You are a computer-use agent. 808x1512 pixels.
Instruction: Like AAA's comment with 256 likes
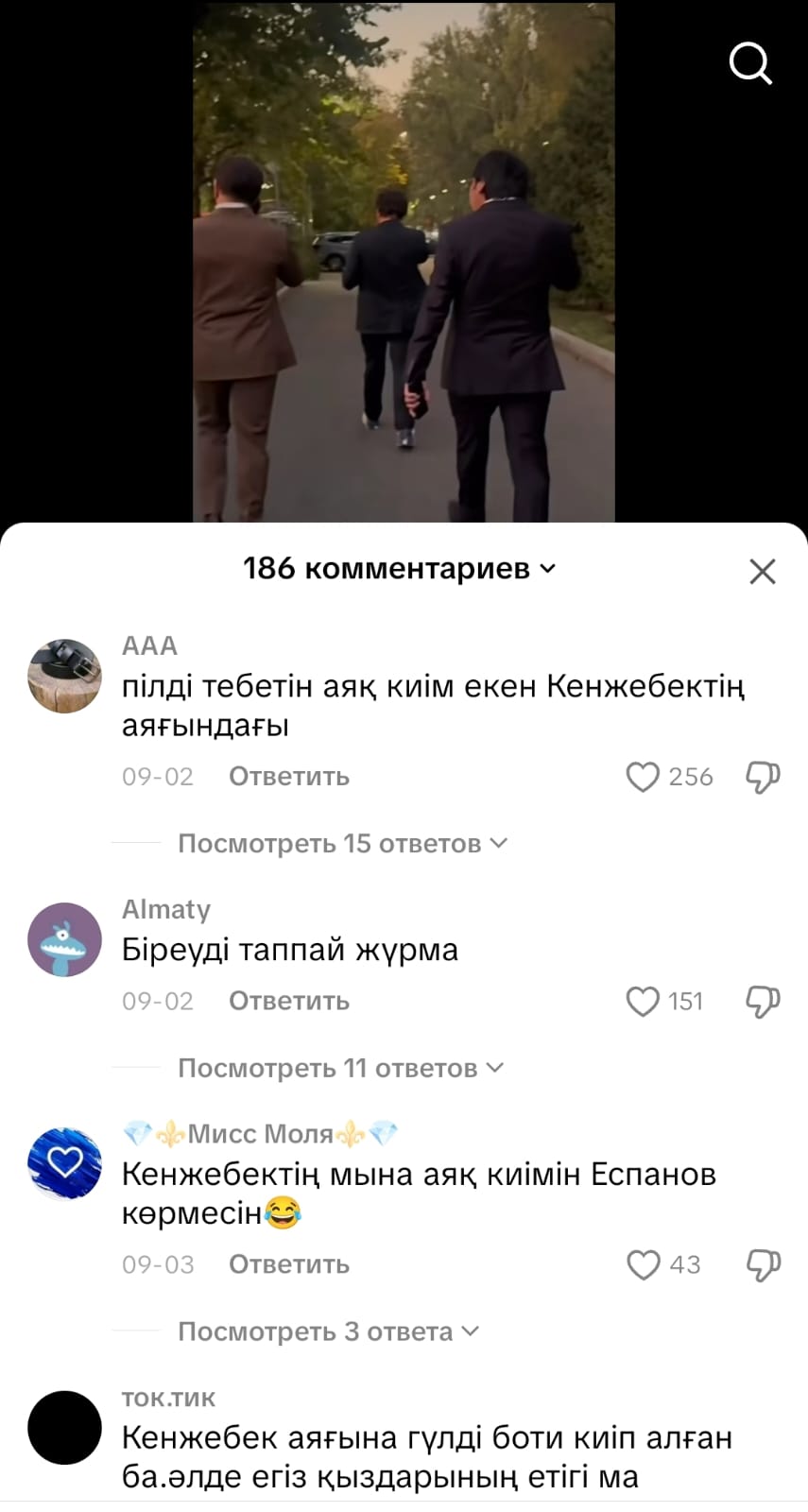coord(643,777)
